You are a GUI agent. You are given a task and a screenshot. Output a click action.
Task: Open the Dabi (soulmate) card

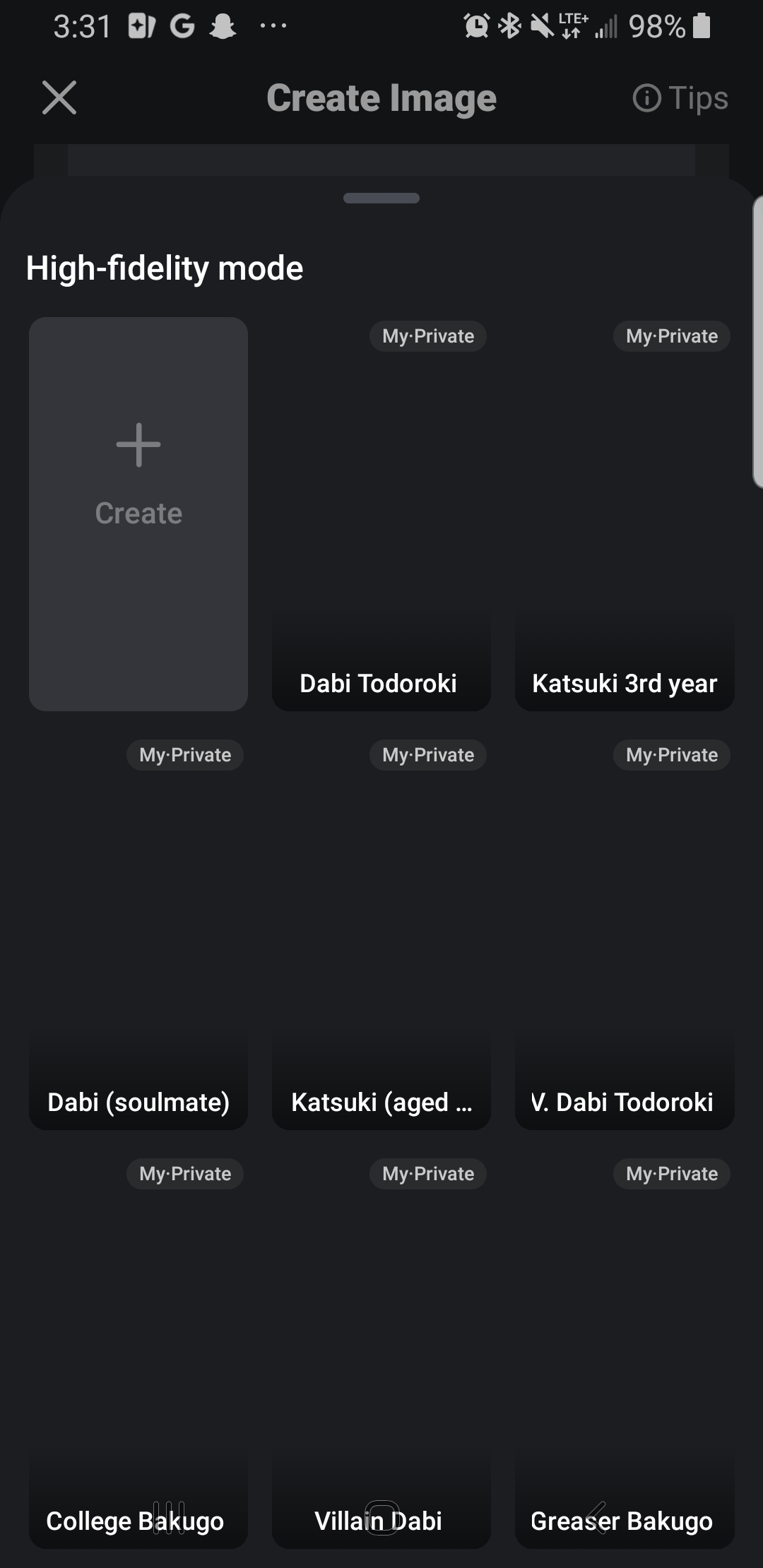tap(138, 932)
